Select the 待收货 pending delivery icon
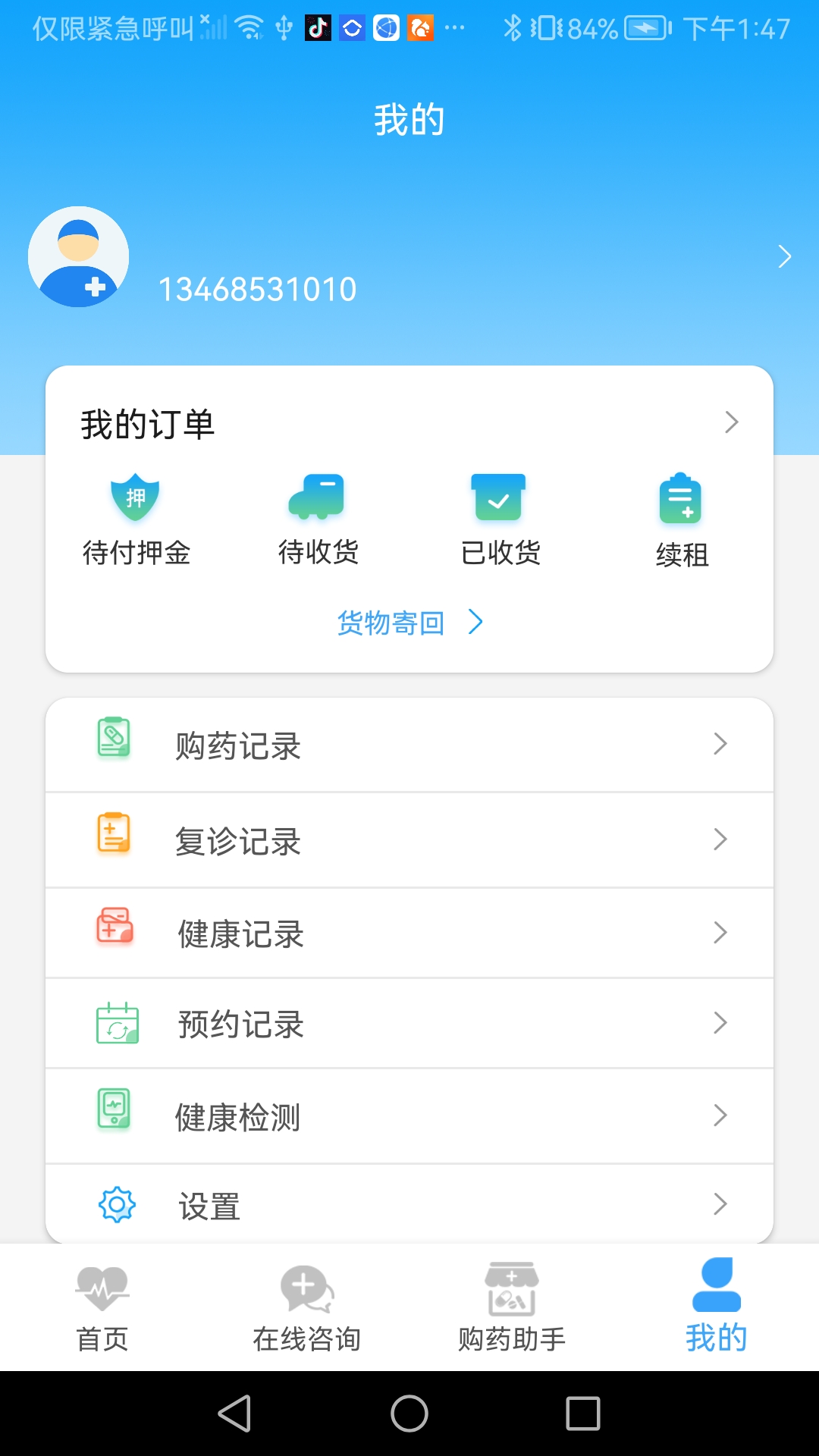Image resolution: width=819 pixels, height=1456 pixels. click(316, 498)
